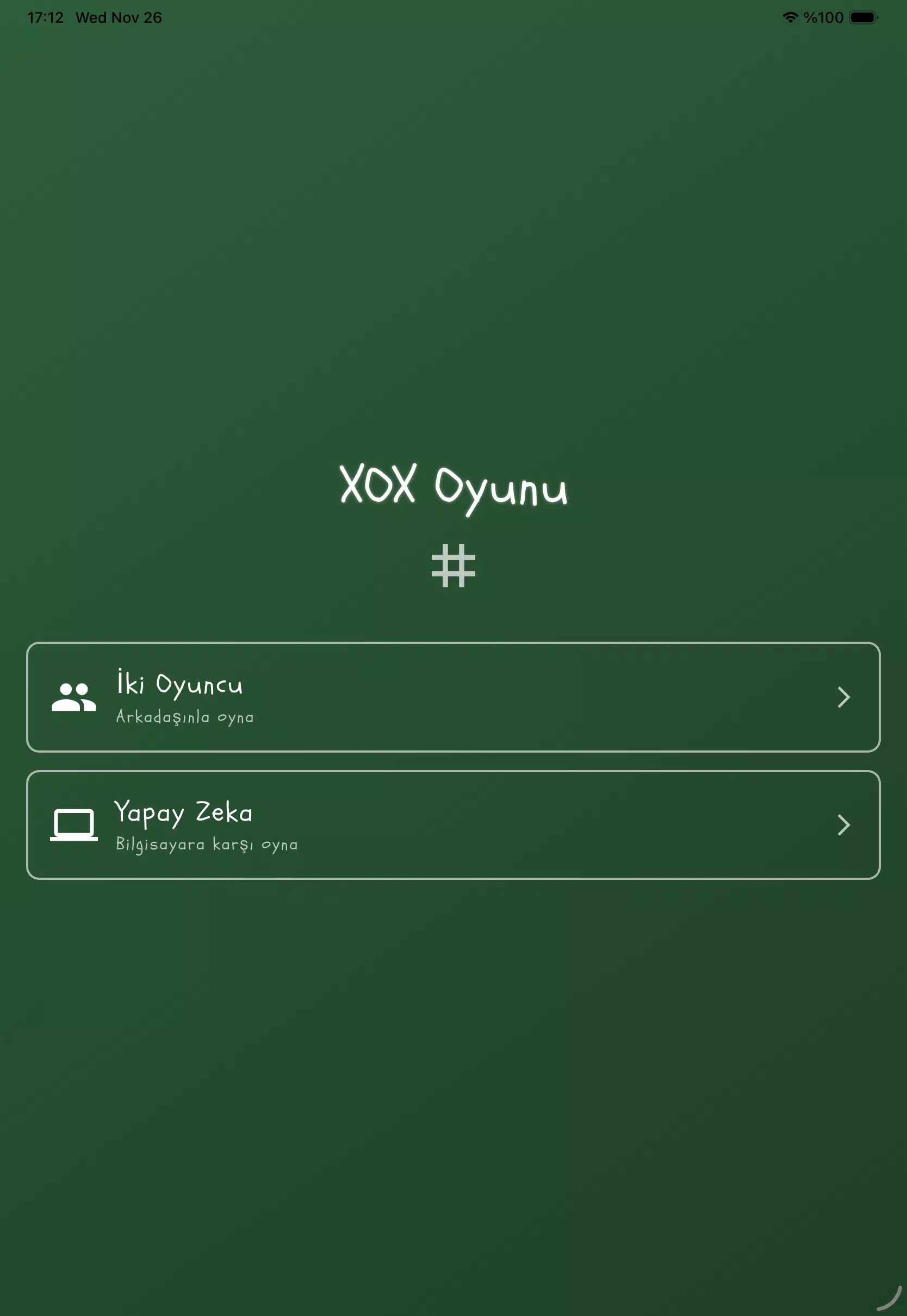
Task: Toggle the İki Oyuncu game mode selection
Action: pyautogui.click(x=453, y=697)
